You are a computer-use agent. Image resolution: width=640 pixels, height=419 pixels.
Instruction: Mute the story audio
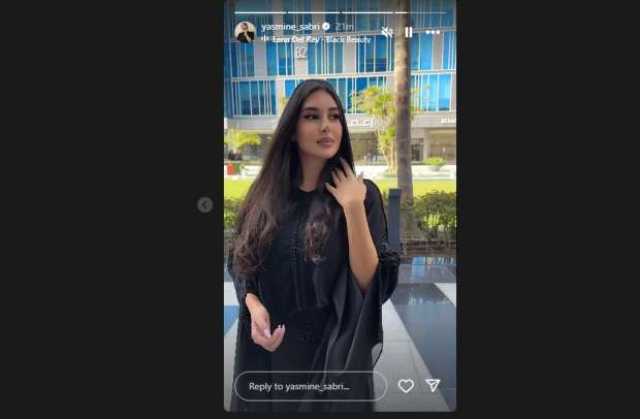coord(387,32)
